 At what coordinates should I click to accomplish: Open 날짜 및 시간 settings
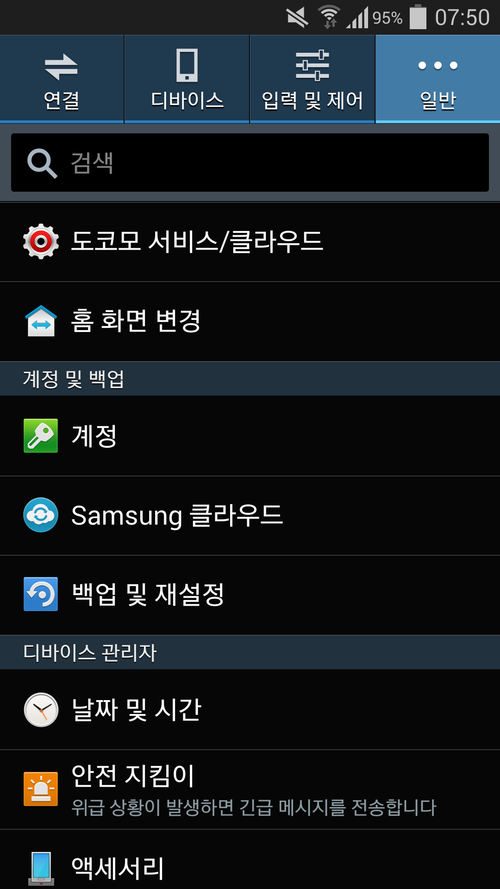(250, 710)
